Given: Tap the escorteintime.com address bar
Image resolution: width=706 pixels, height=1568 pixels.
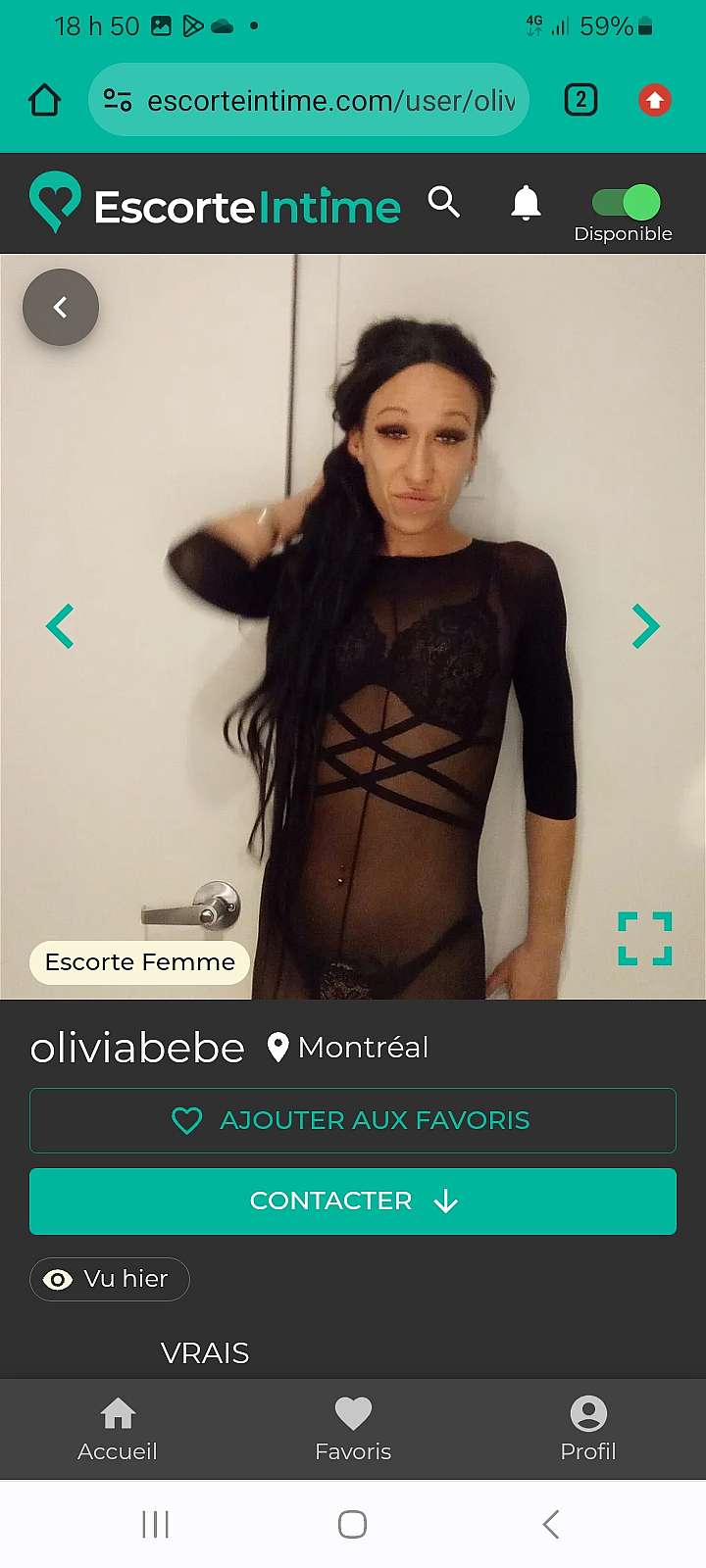Looking at the screenshot, I should (309, 100).
